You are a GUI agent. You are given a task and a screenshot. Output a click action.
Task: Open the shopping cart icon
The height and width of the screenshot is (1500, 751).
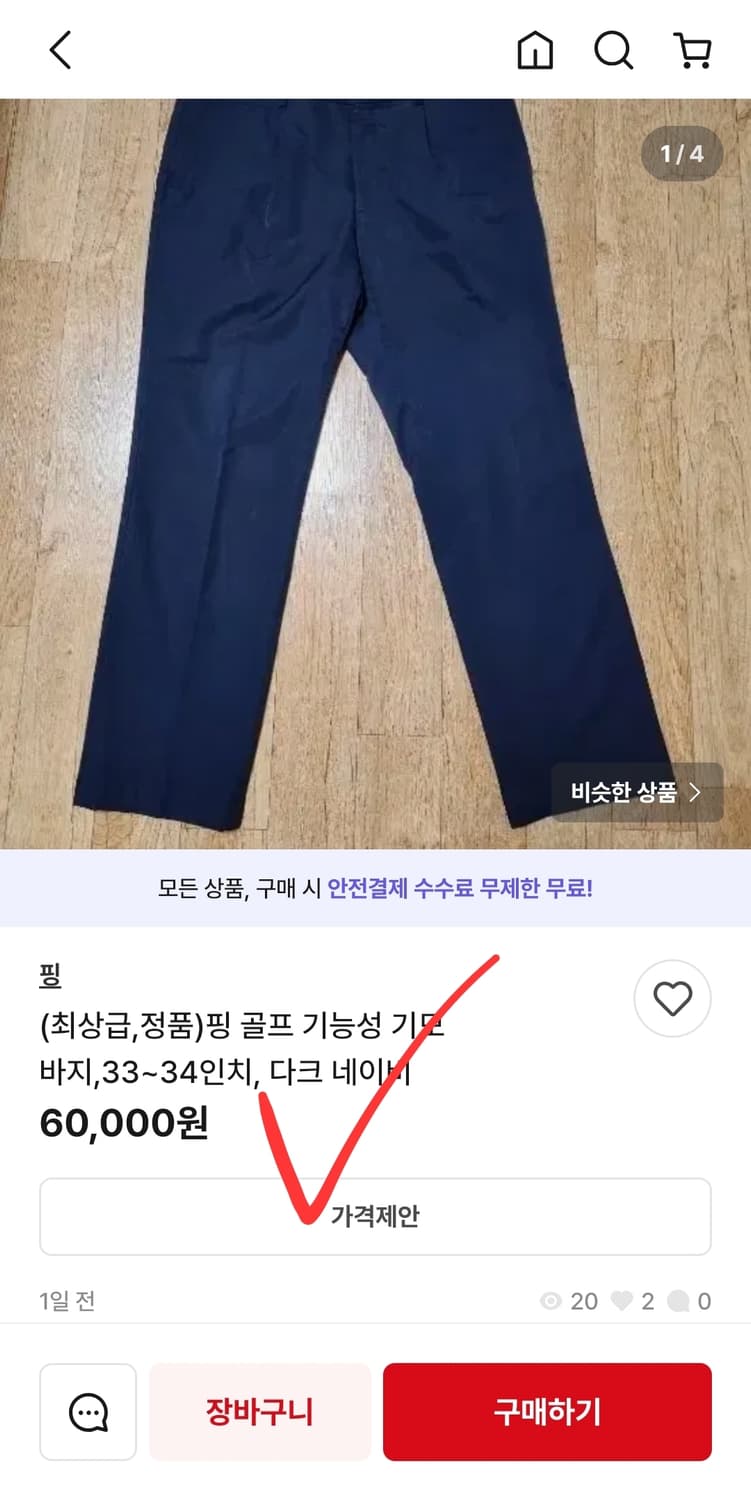(x=692, y=50)
